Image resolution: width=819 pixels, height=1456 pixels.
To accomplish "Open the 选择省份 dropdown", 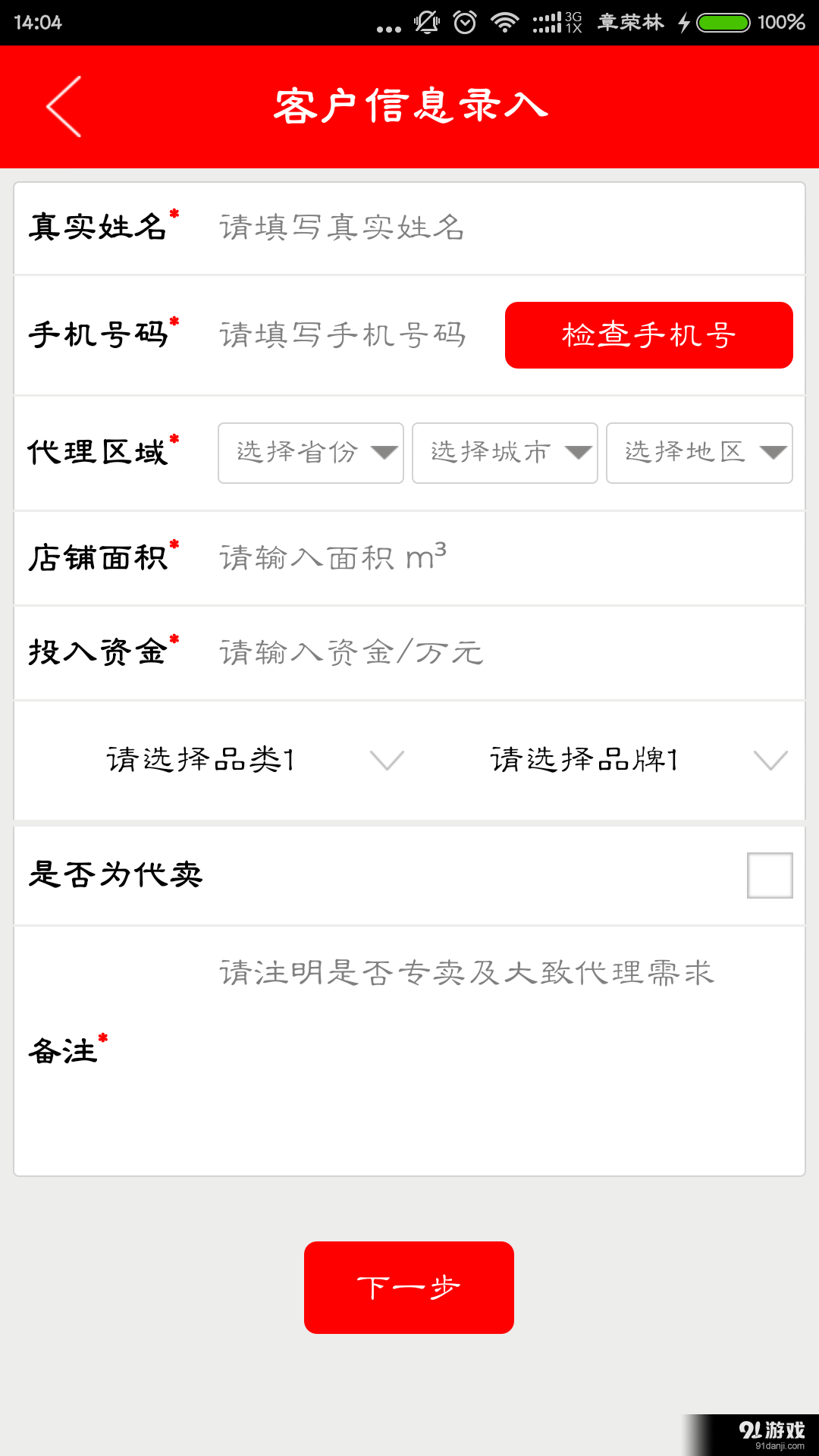I will (309, 453).
